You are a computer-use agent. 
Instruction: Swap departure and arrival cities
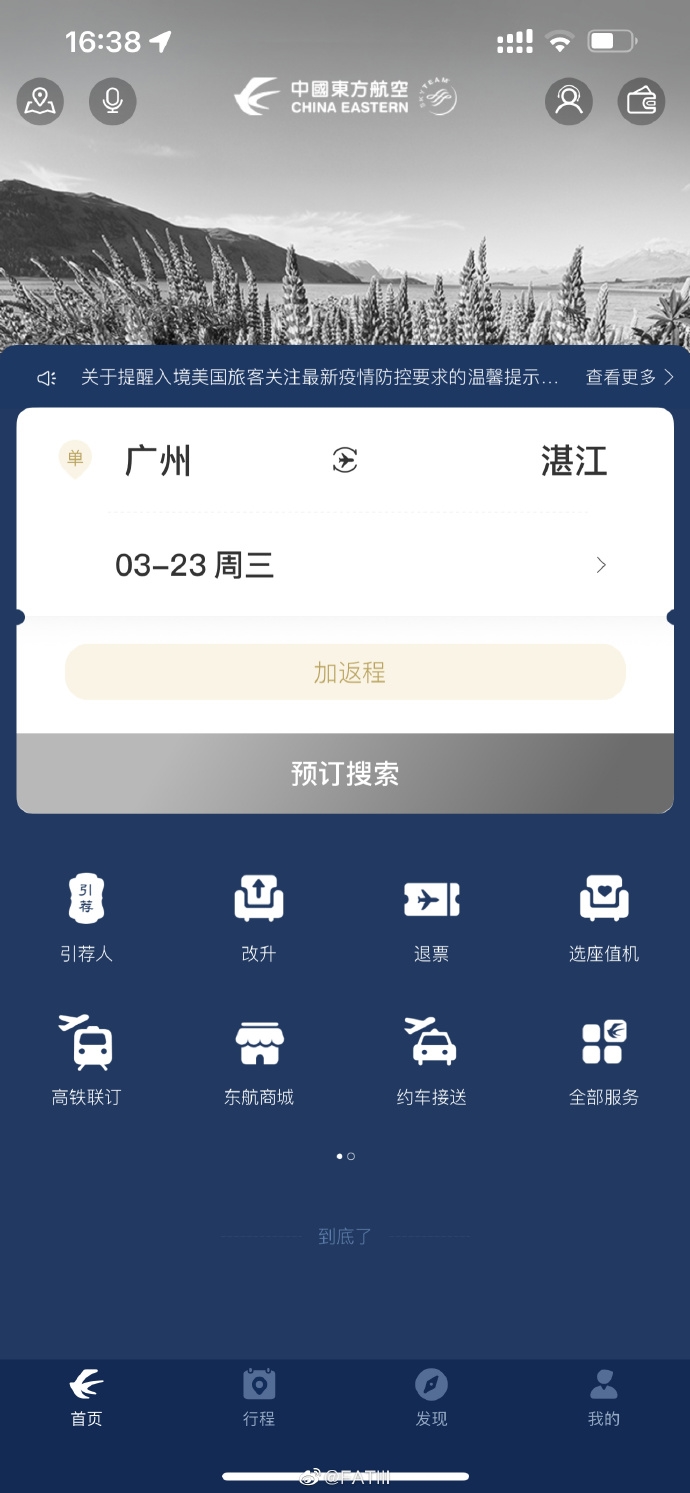[x=345, y=461]
